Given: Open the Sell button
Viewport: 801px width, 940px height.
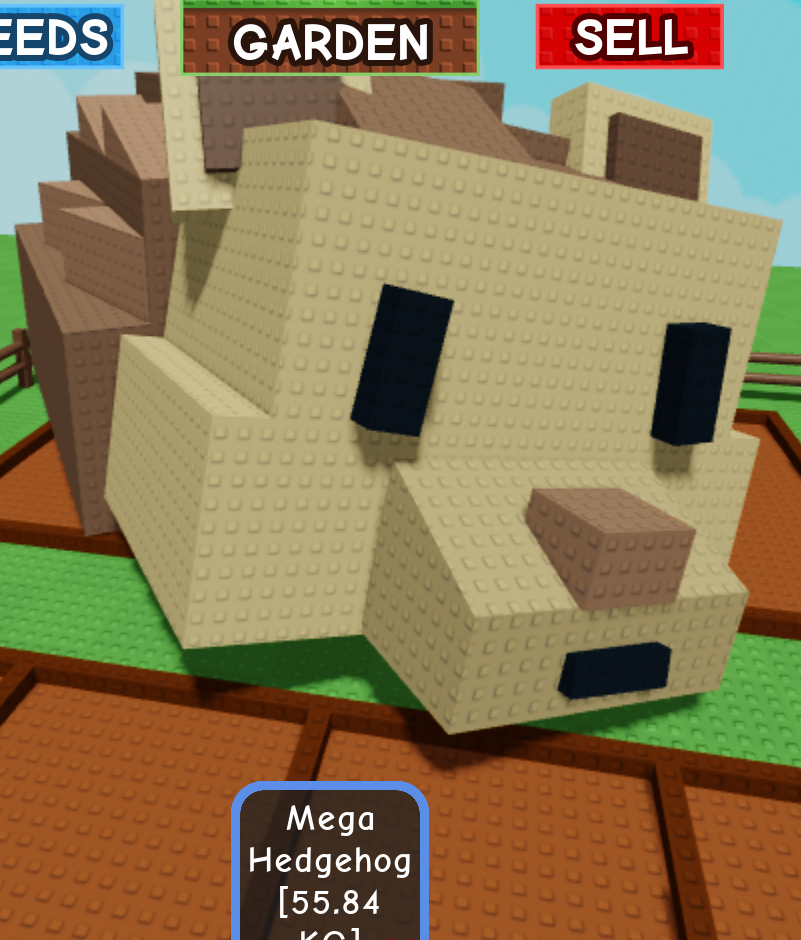Looking at the screenshot, I should (630, 37).
